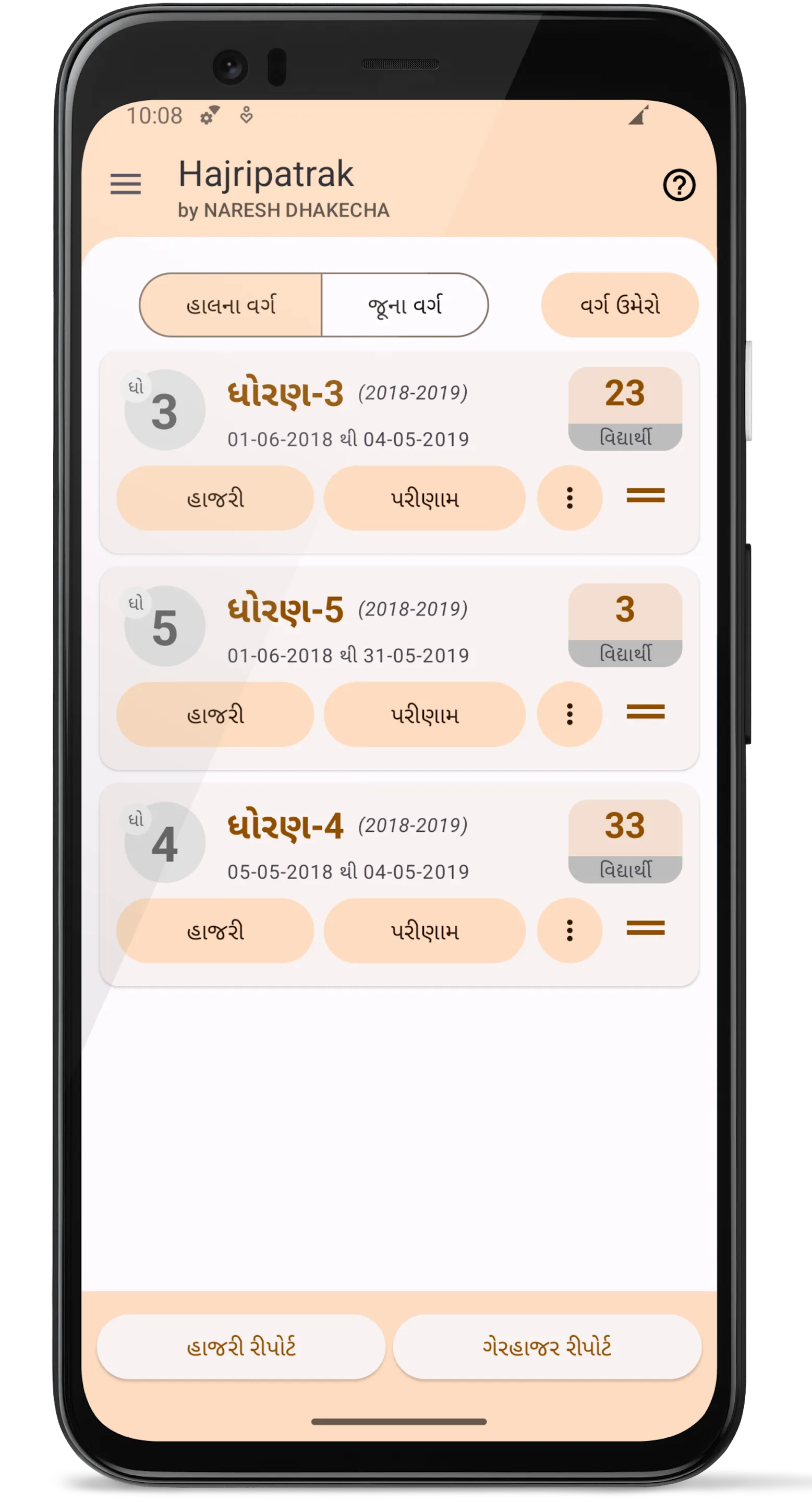The width and height of the screenshot is (812, 1502).
Task: Open the three-dot menu on ધોરણ-3 card
Action: 569,498
